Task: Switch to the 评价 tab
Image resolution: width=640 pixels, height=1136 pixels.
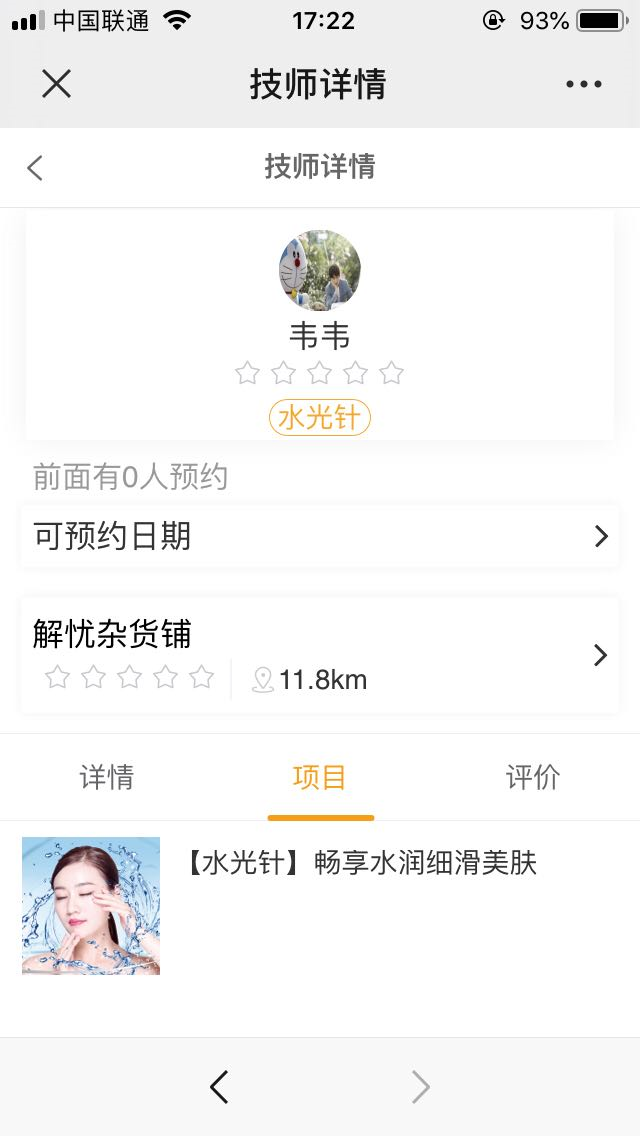Action: pyautogui.click(x=533, y=777)
